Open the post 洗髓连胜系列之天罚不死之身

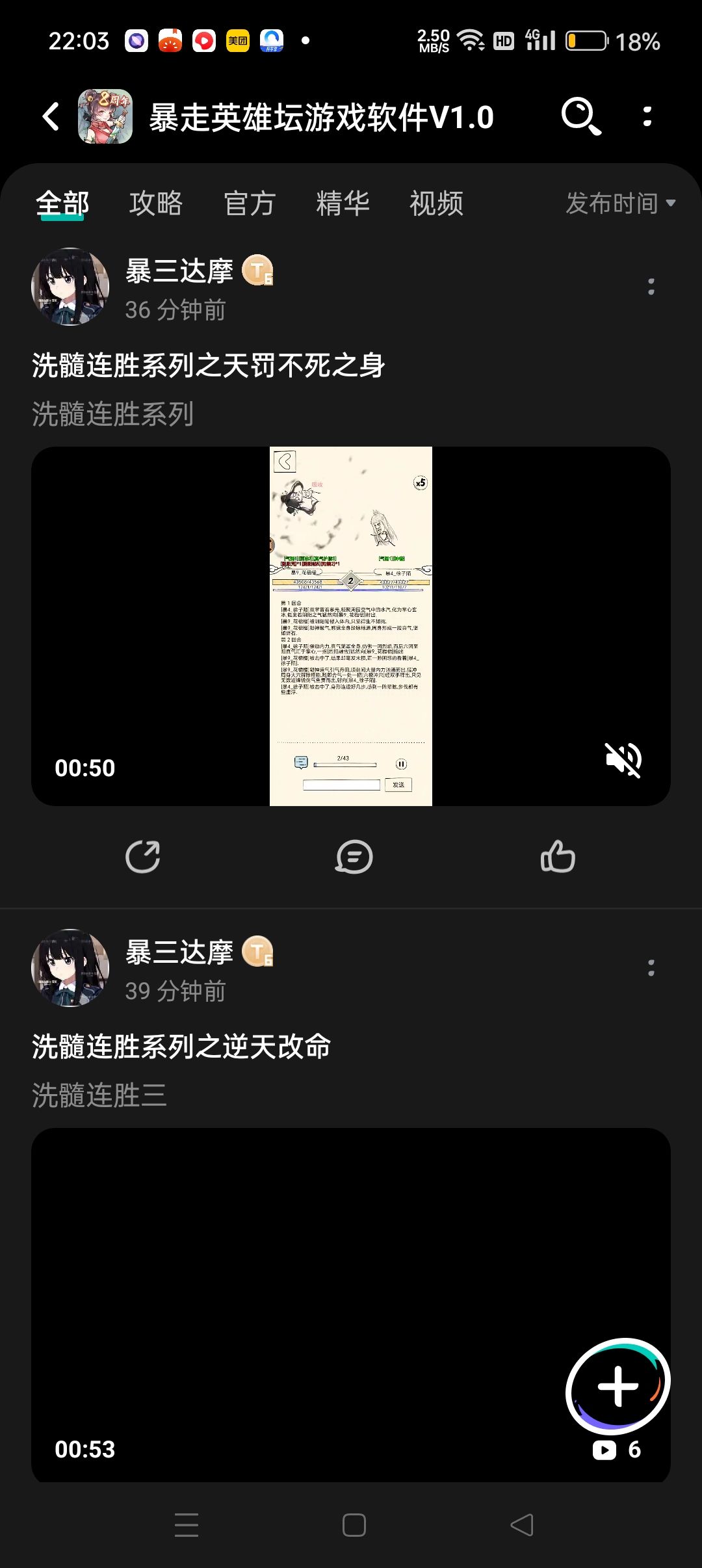(209, 365)
